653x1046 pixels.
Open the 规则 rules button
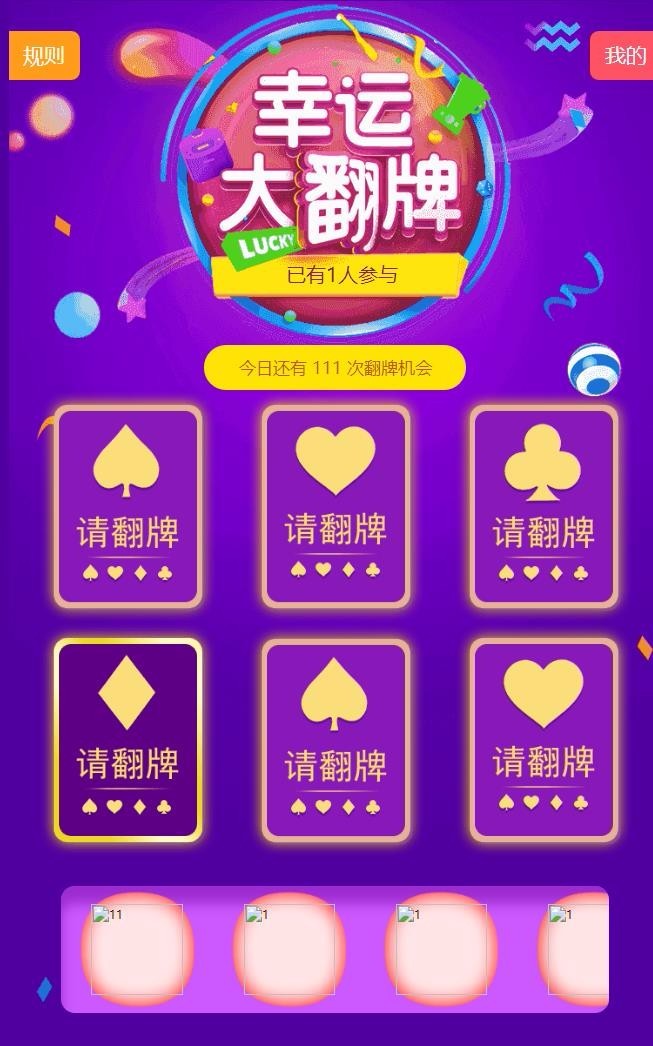[44, 55]
